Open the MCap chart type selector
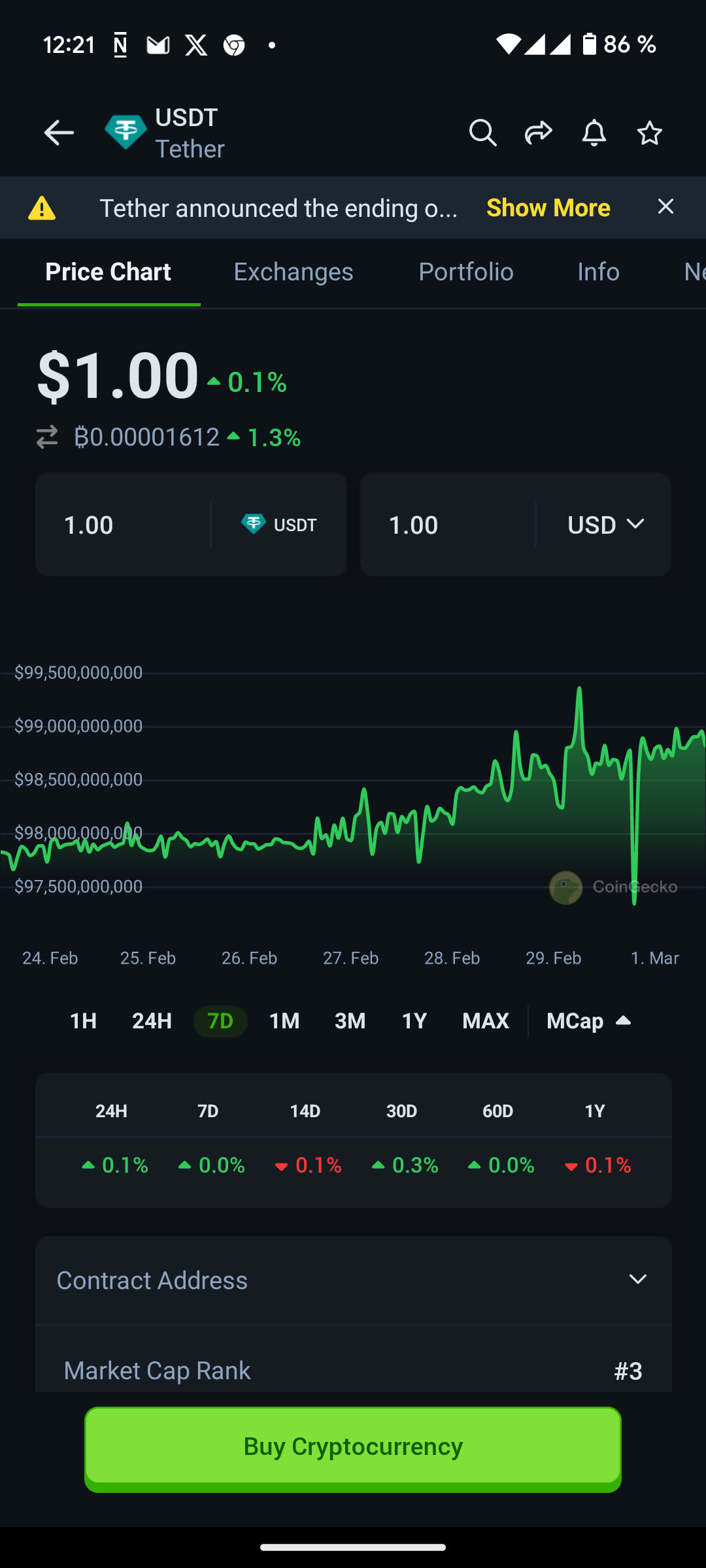706x1568 pixels. coord(588,1021)
